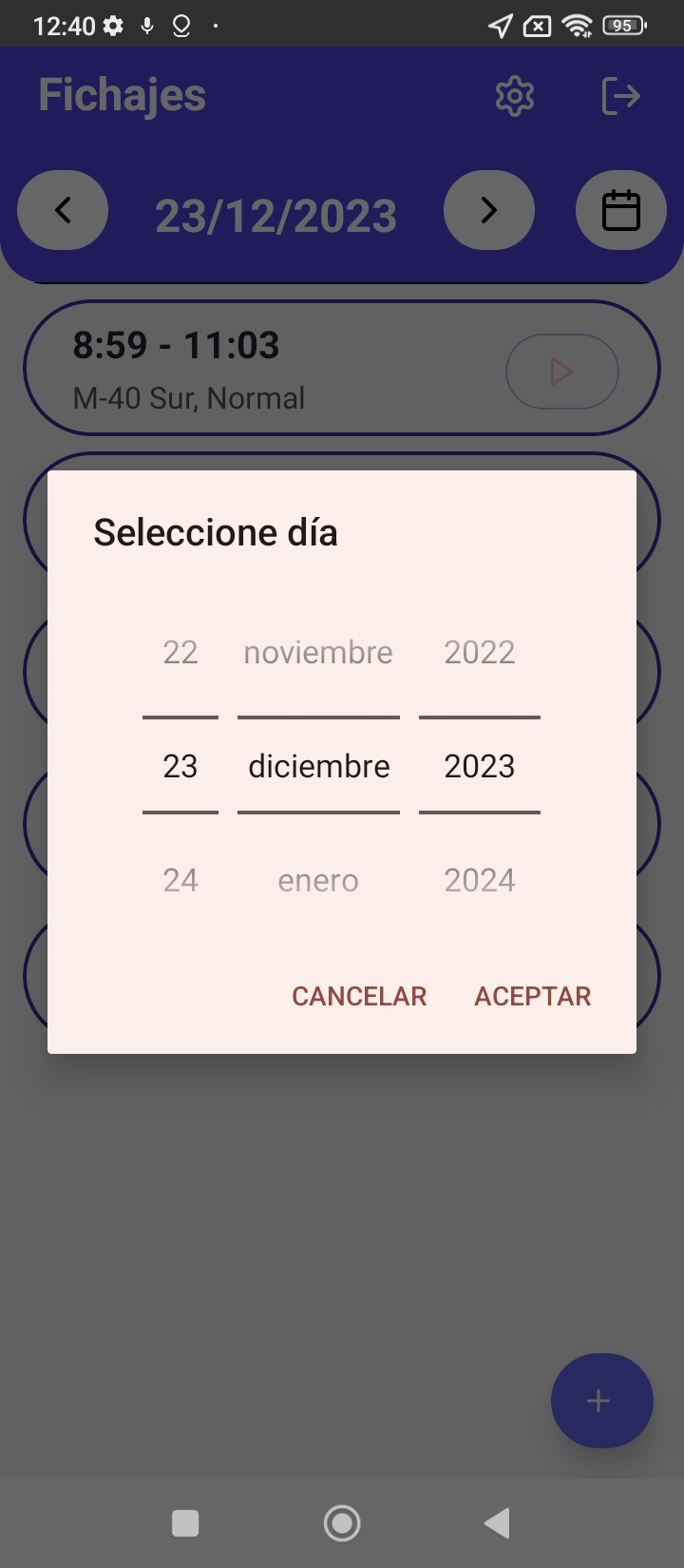Select day 22 in the picker
This screenshot has width=684, height=1568.
click(180, 652)
